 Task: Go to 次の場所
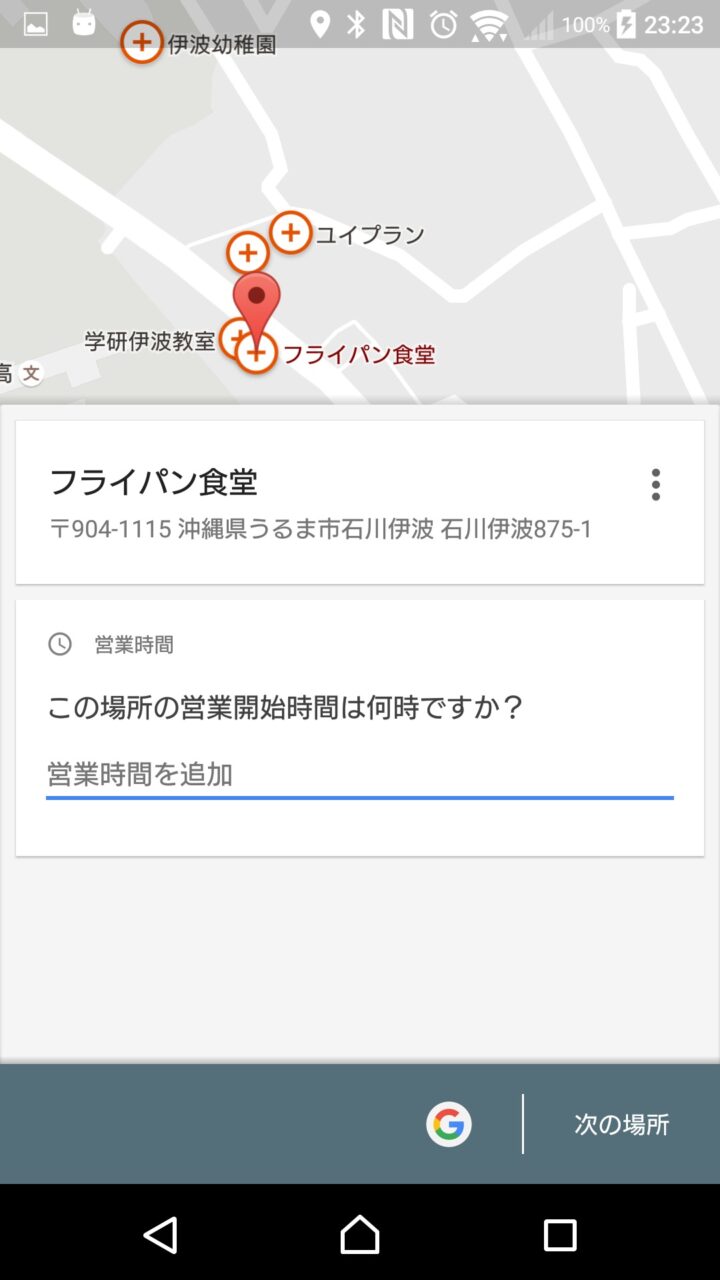coord(621,1124)
